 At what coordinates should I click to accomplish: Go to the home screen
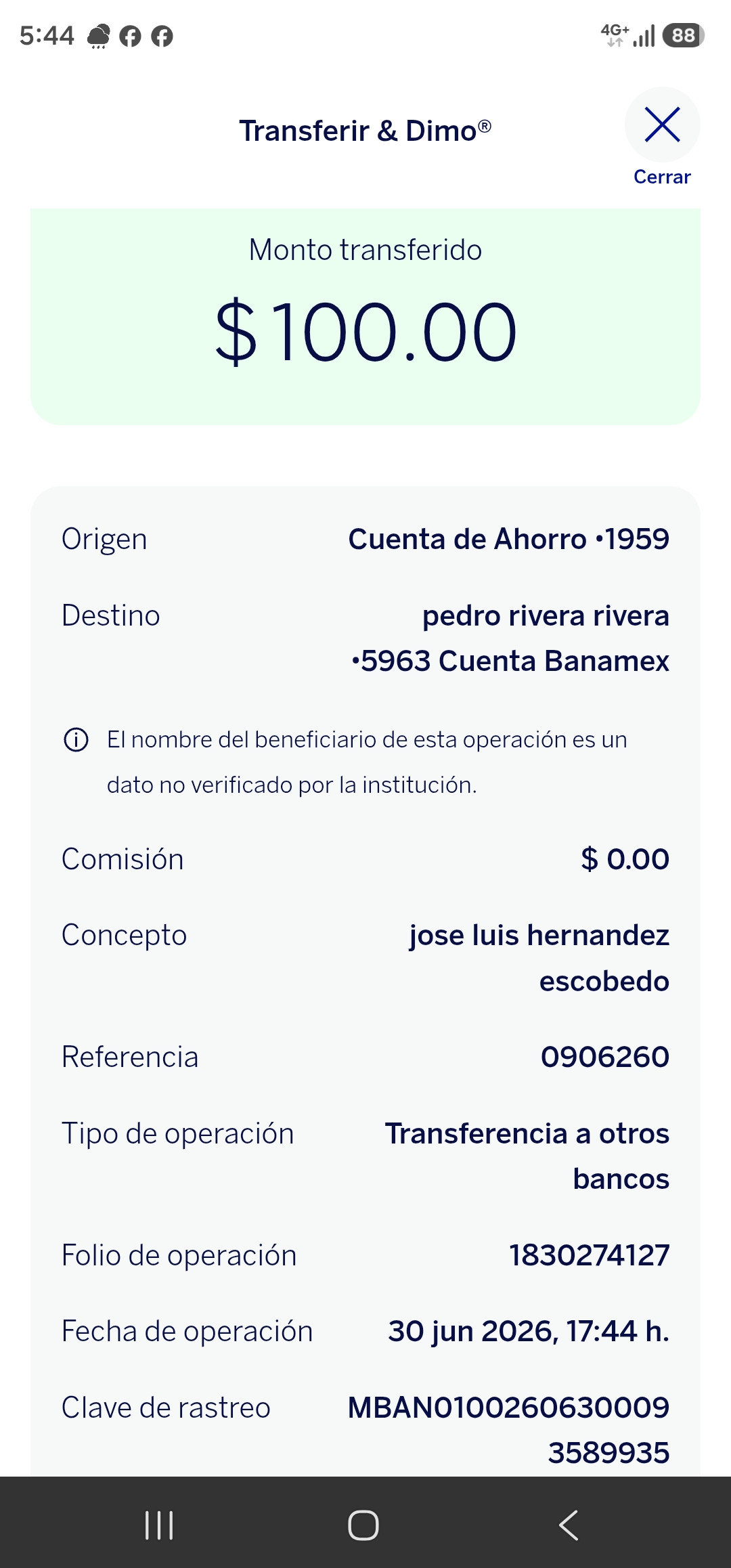coord(363,1525)
